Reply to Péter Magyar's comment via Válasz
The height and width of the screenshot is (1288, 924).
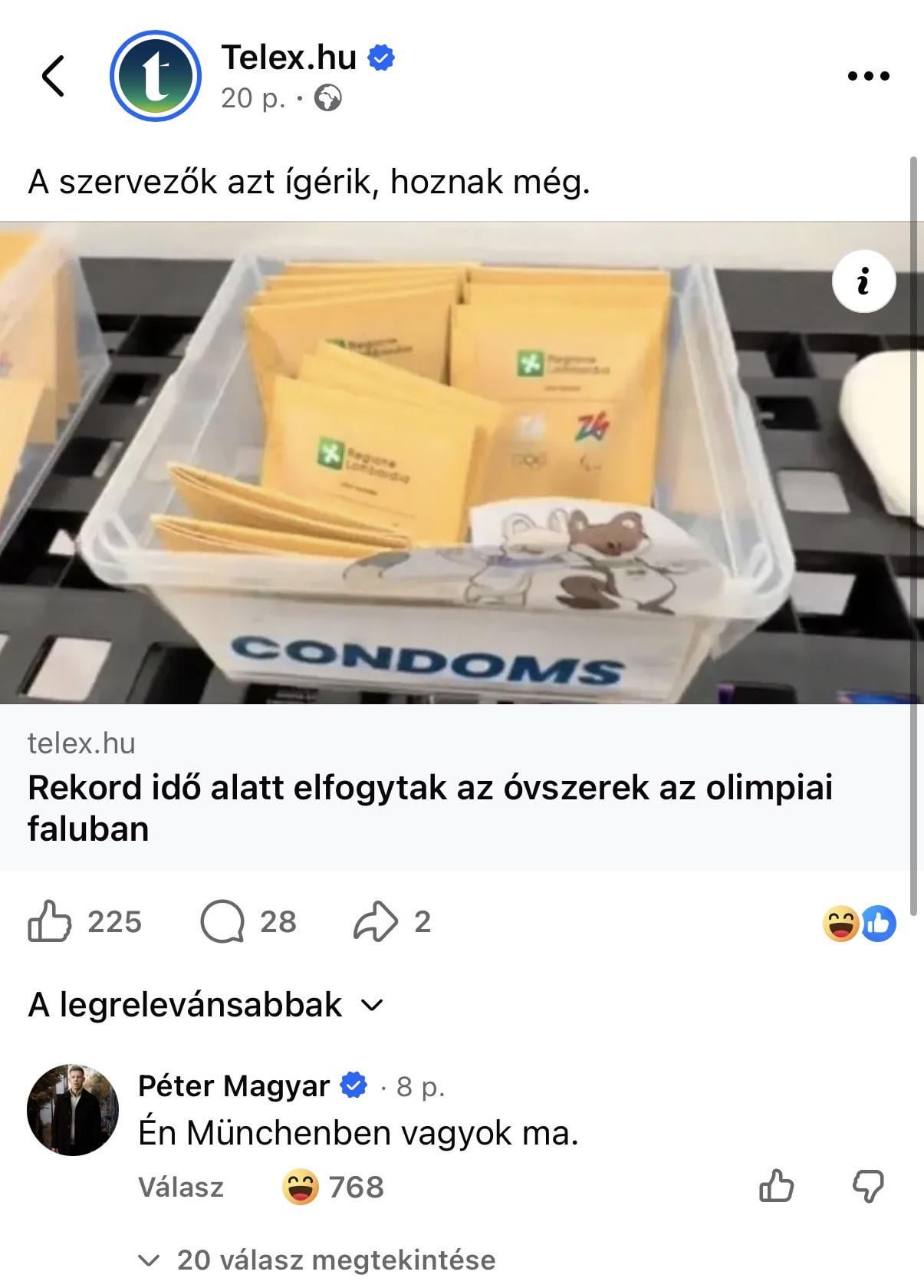click(181, 1187)
